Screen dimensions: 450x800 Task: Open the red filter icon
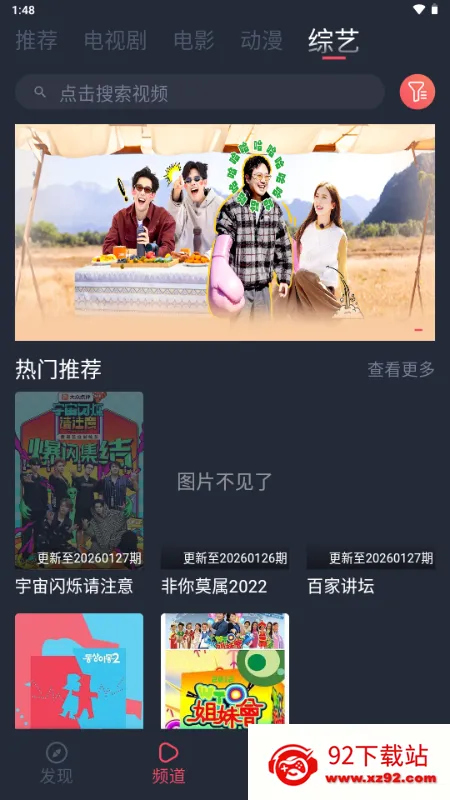click(417, 92)
